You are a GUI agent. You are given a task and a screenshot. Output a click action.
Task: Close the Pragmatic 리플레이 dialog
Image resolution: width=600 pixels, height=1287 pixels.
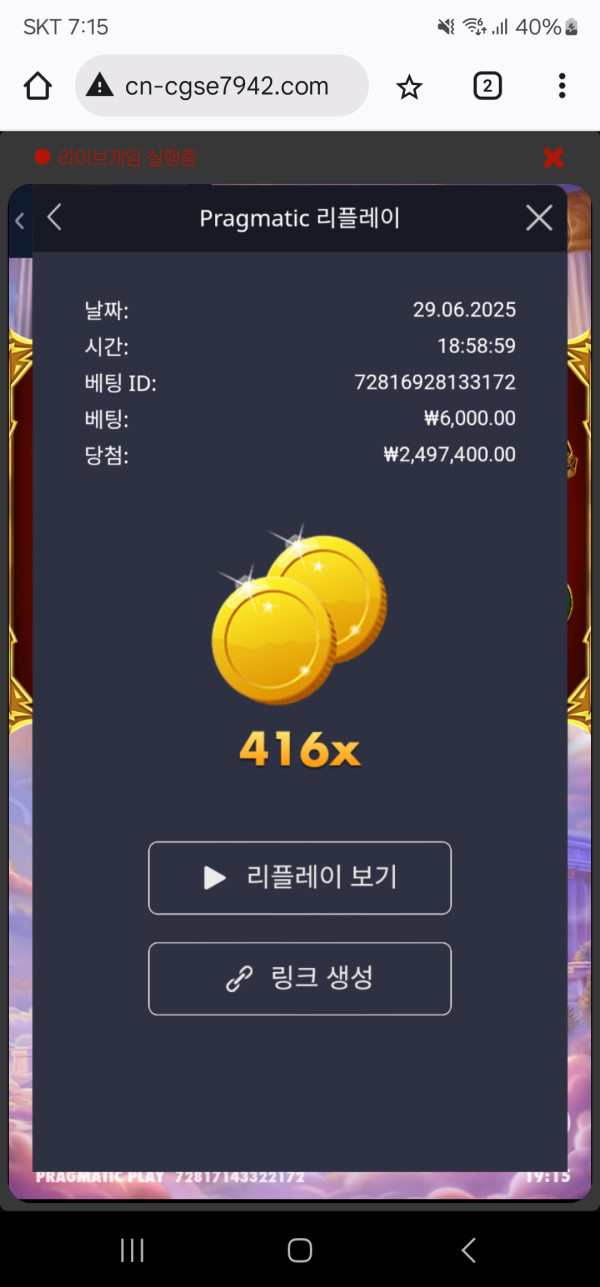[x=539, y=218]
